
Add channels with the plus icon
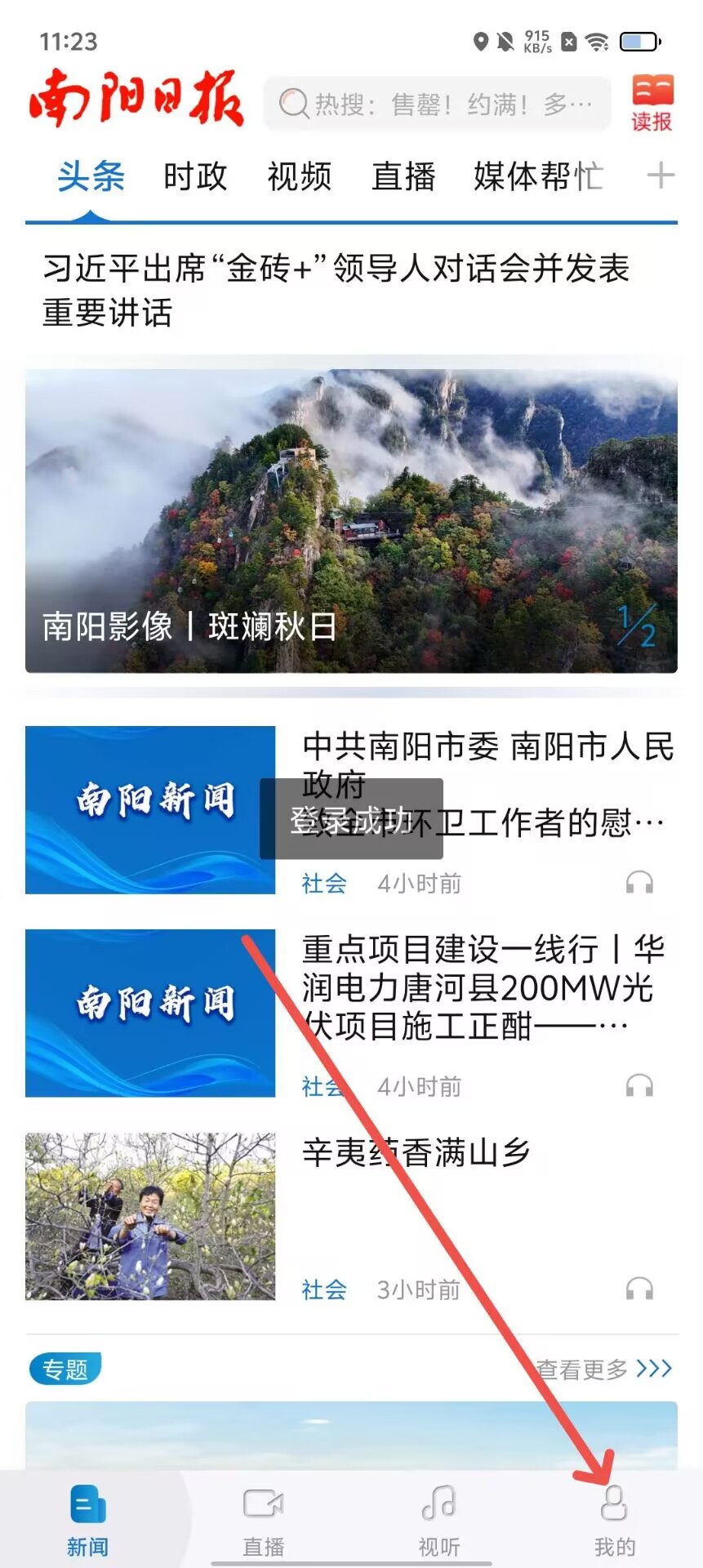click(661, 176)
